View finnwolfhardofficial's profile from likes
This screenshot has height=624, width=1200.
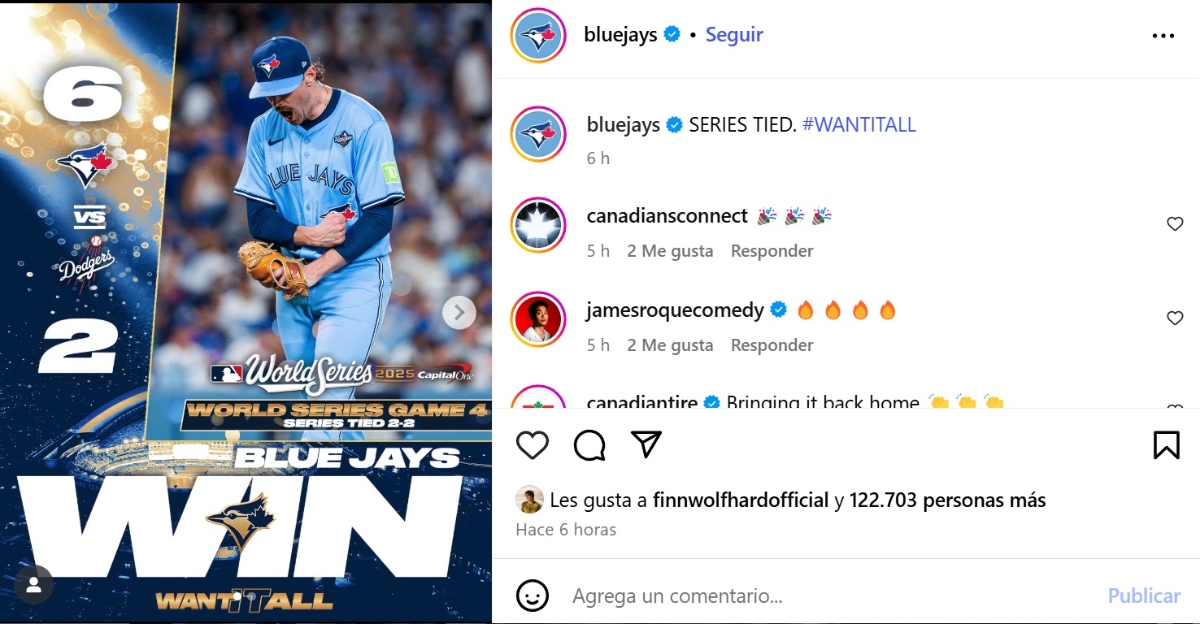(740, 500)
